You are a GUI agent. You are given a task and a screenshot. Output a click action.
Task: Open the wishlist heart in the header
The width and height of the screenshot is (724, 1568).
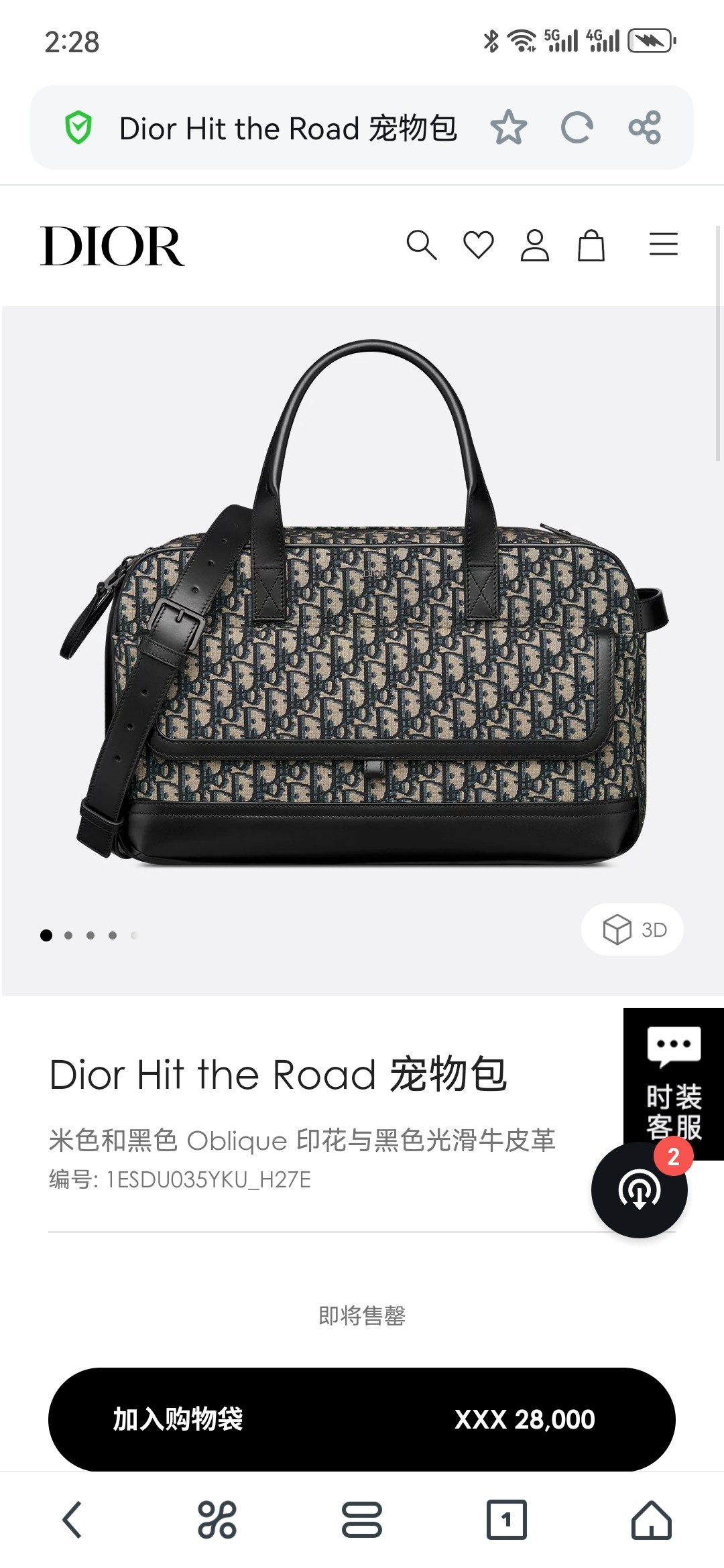(479, 245)
